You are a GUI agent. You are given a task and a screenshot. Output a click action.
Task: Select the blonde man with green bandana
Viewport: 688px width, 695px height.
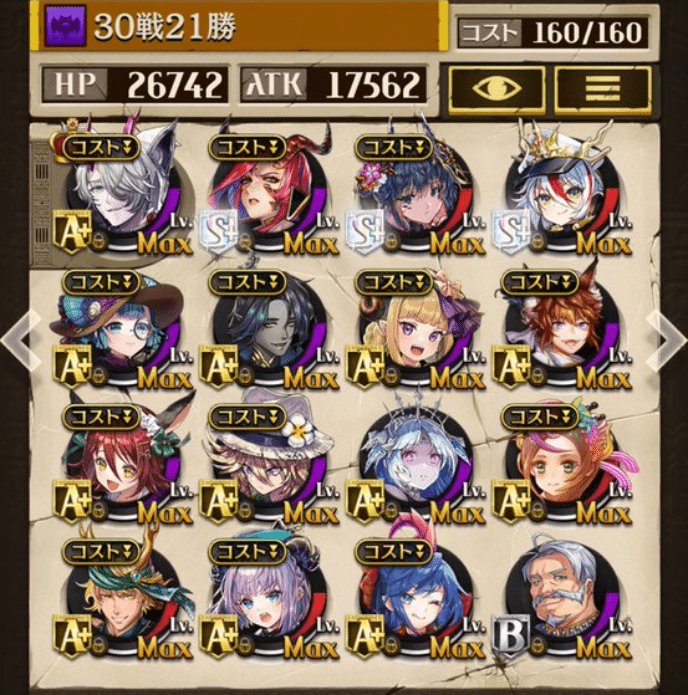[122, 600]
